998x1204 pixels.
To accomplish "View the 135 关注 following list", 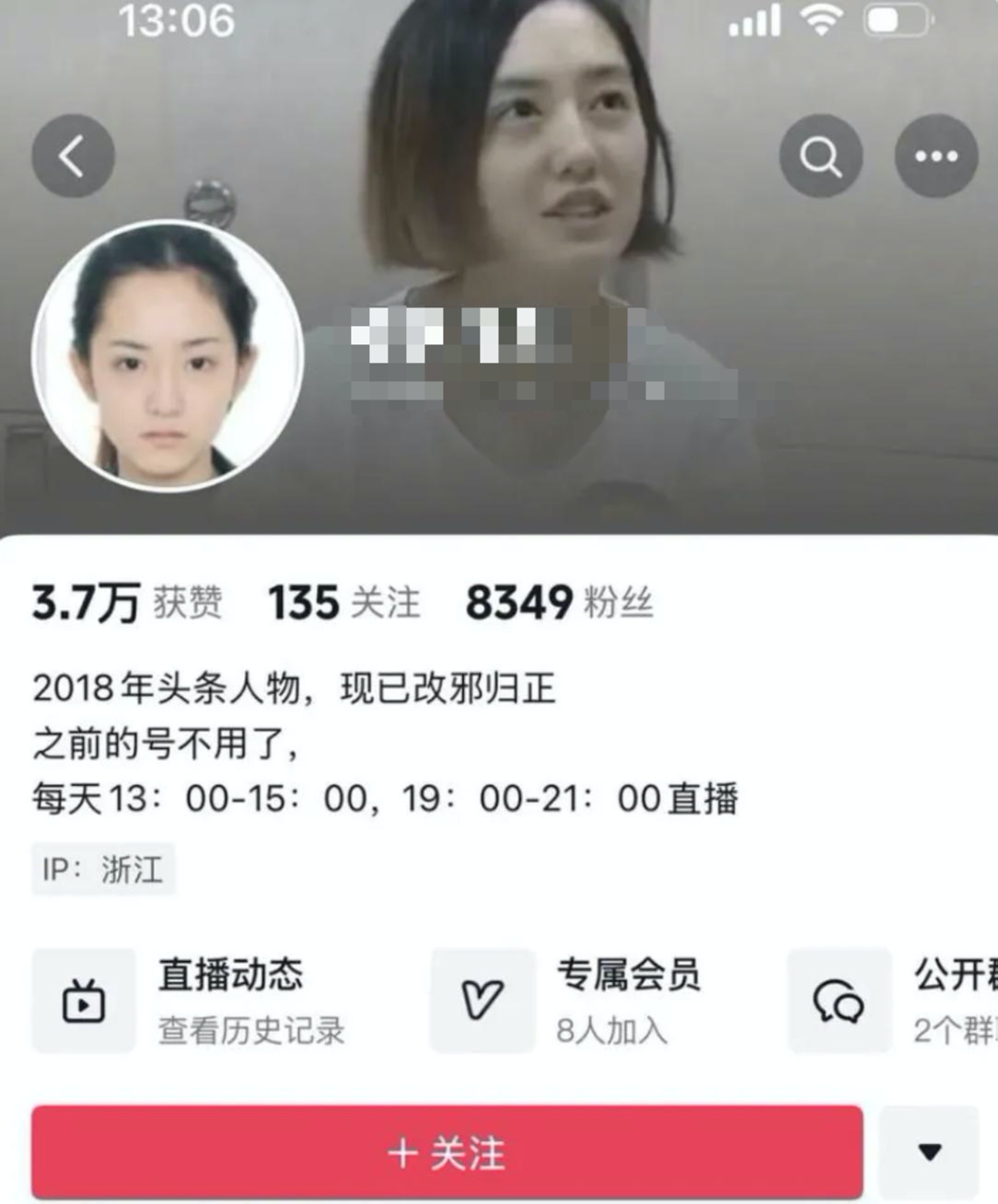I will point(343,603).
